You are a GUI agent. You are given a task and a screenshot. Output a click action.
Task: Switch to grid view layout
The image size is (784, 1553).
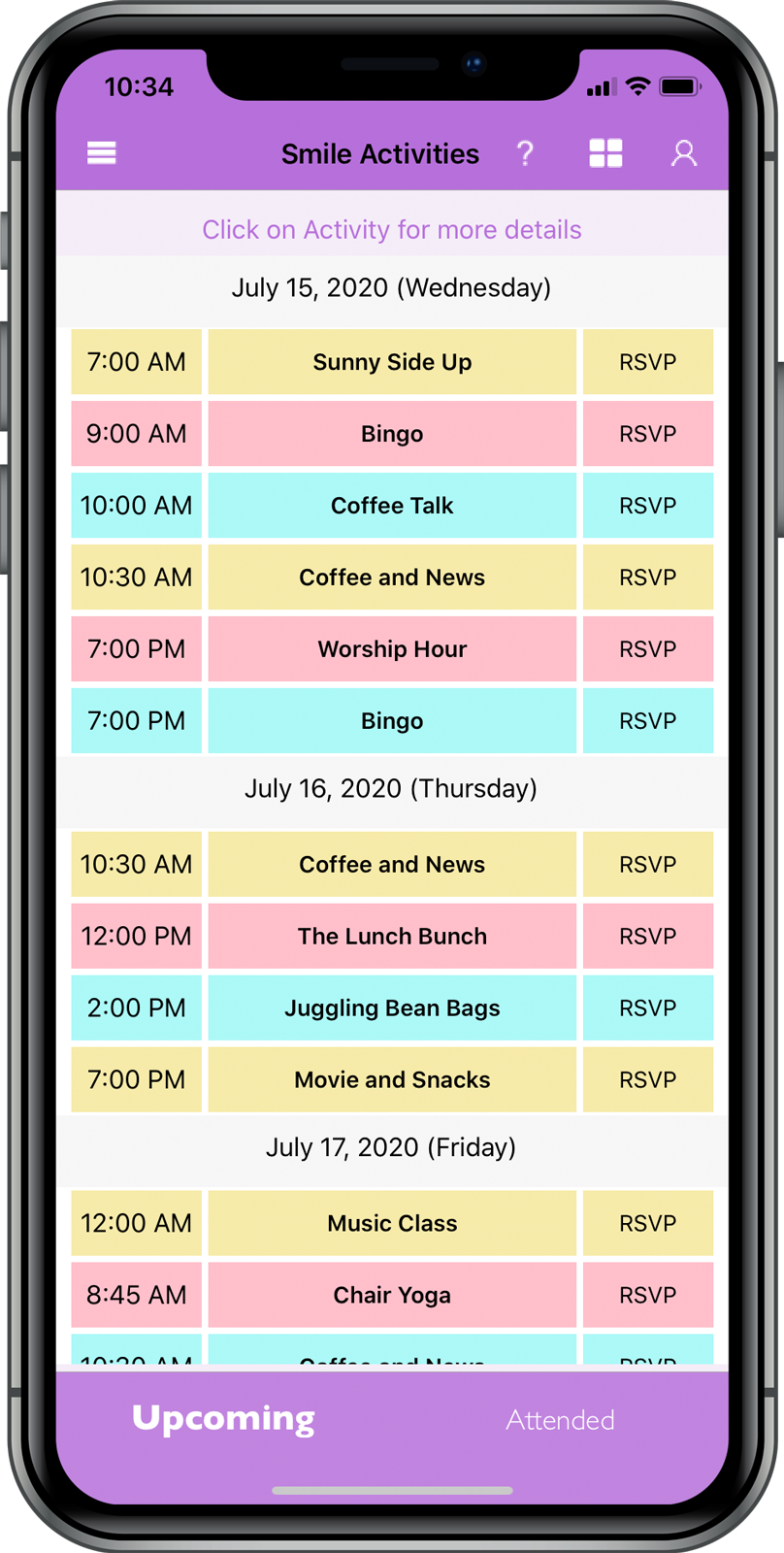[x=605, y=153]
